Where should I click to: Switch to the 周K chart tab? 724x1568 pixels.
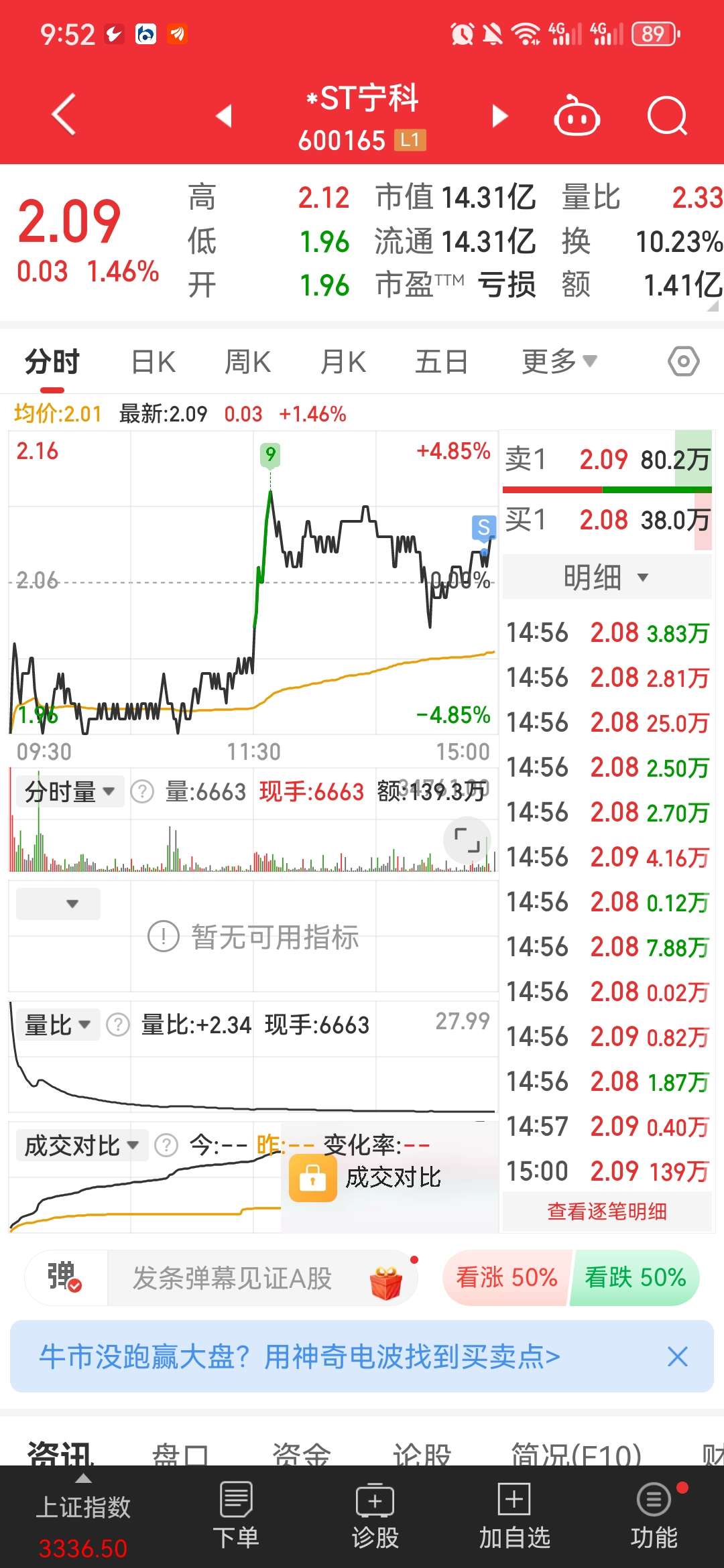pos(247,363)
